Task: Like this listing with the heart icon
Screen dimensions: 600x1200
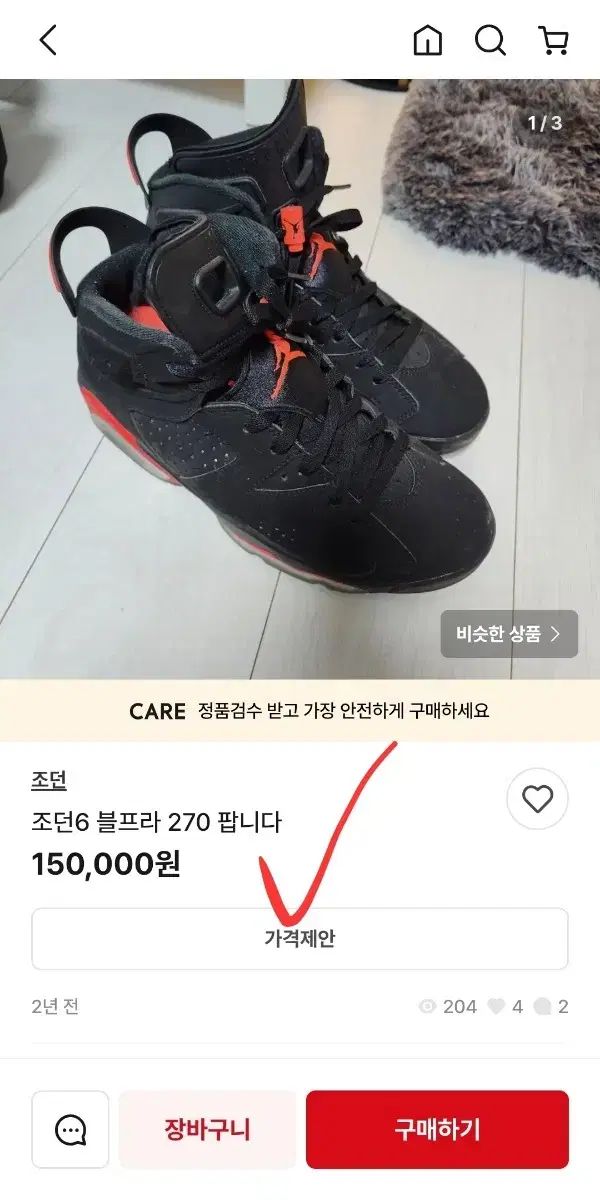Action: [537, 799]
